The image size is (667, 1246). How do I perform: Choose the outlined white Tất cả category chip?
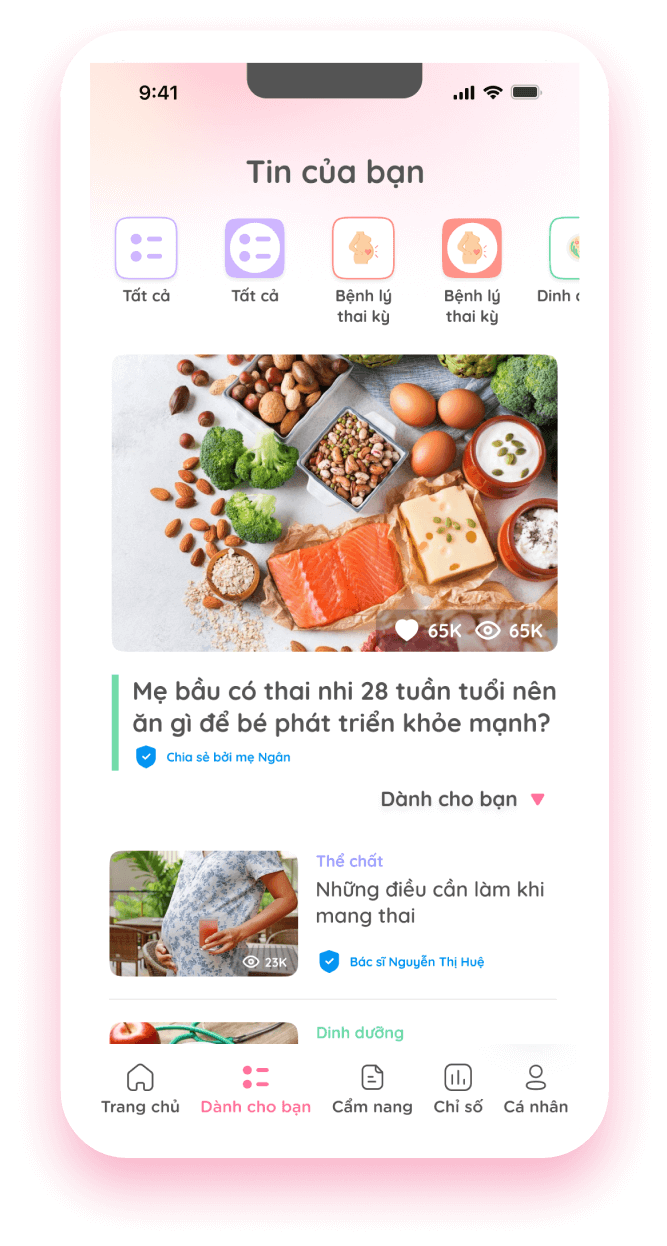click(x=146, y=249)
